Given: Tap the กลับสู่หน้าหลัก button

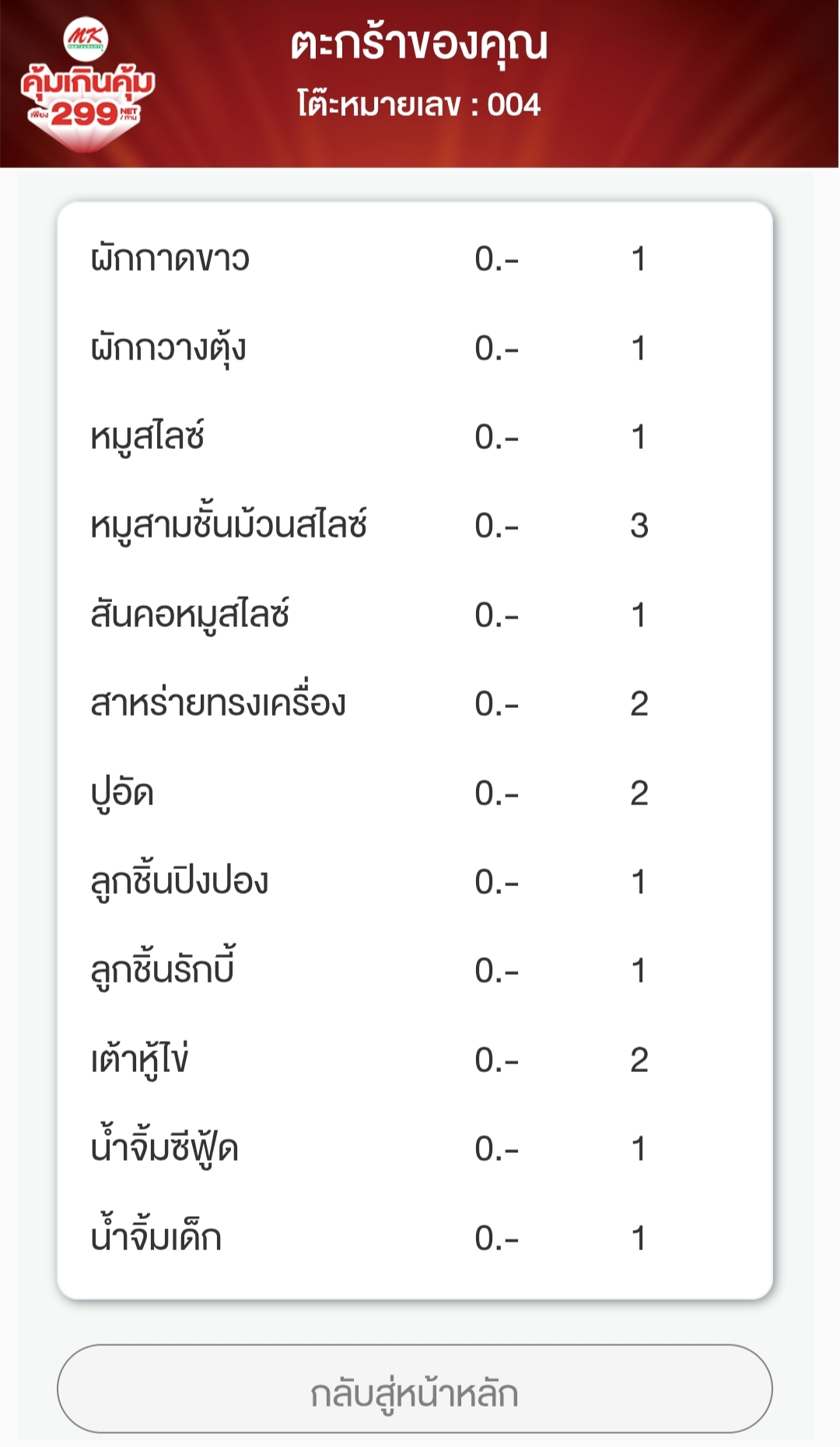Looking at the screenshot, I should [415, 1389].
